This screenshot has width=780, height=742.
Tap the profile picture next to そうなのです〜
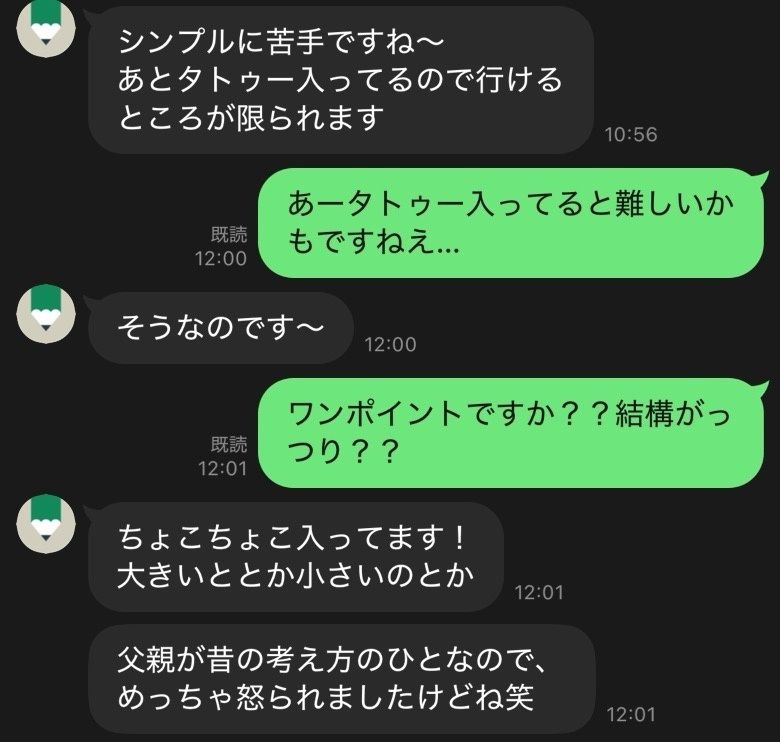43,313
